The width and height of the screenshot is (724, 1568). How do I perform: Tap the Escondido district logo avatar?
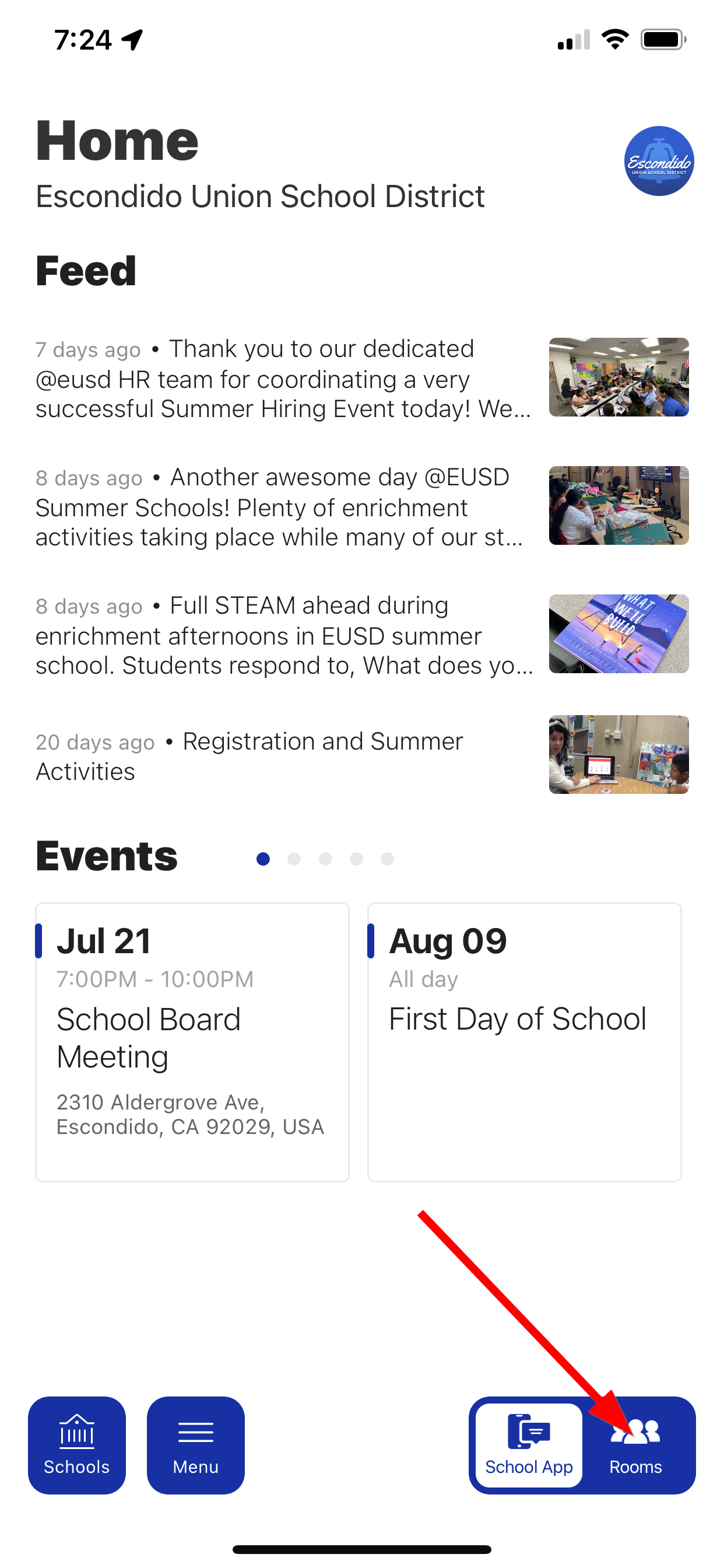coord(659,162)
